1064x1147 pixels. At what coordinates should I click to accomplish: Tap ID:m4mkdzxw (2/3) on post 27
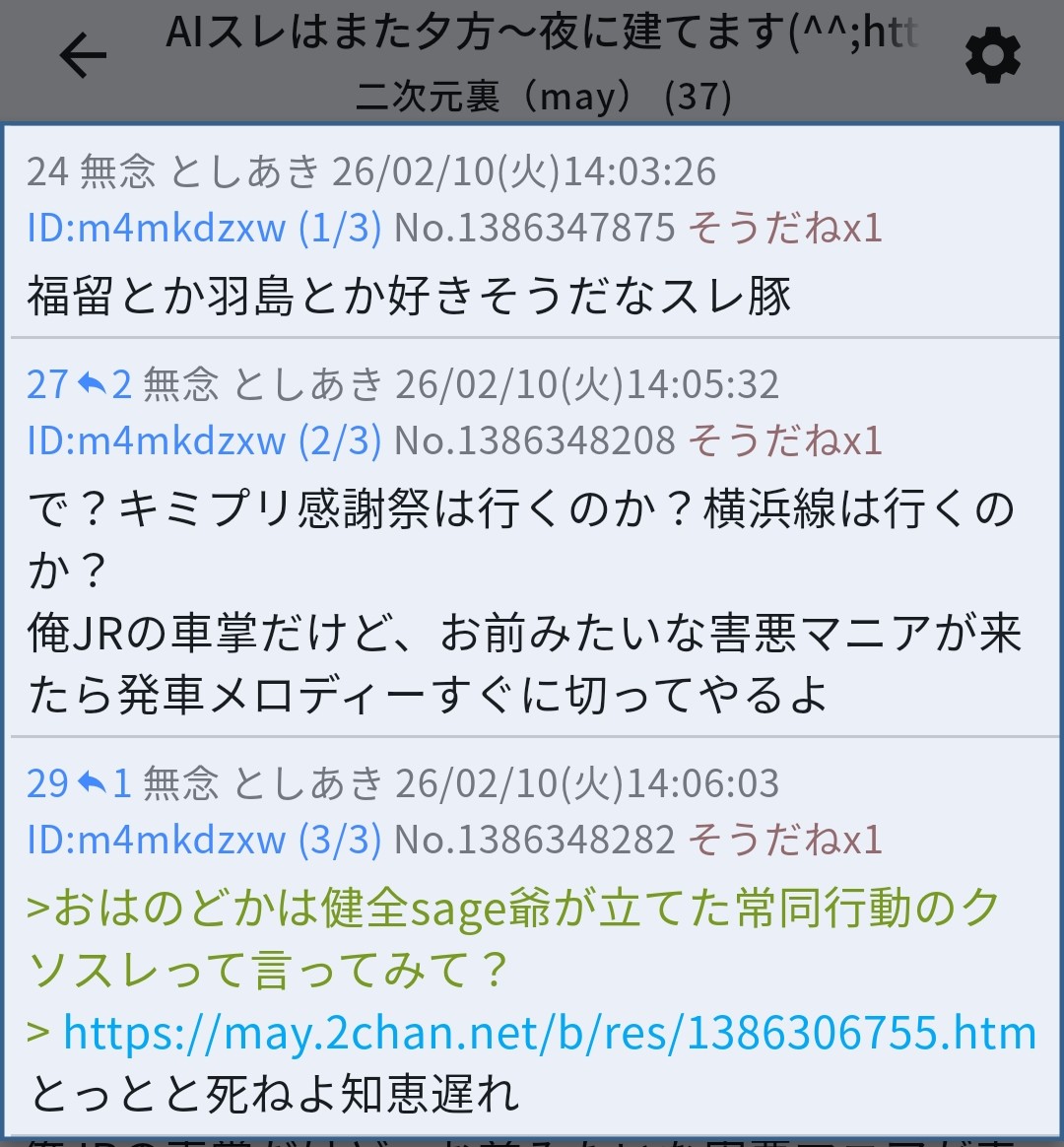point(204,440)
